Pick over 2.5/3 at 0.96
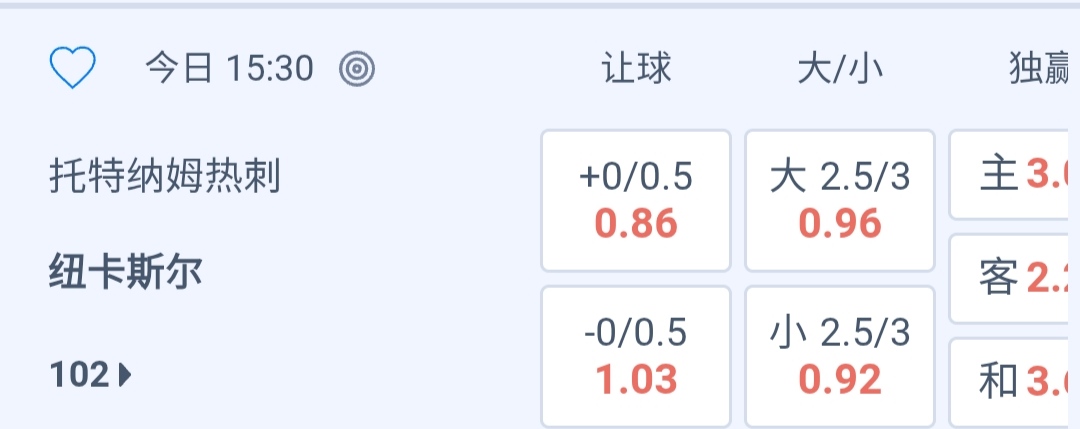Screen dimensions: 1080x429 (840, 201)
